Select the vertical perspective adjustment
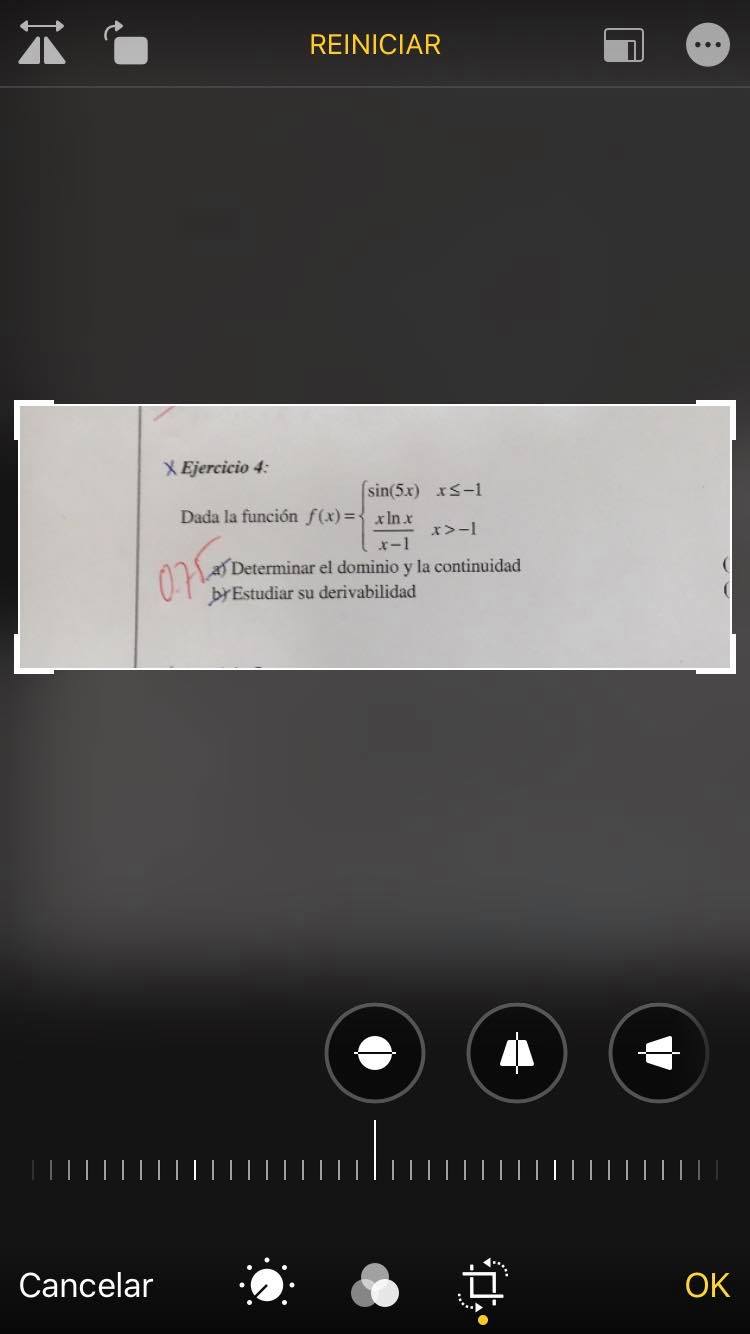Image resolution: width=750 pixels, height=1334 pixels. click(516, 1053)
